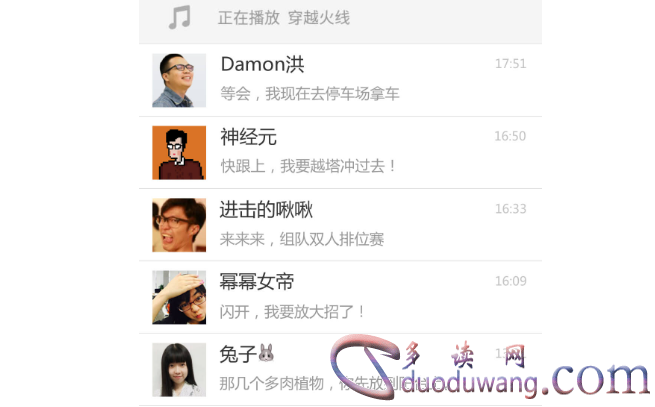Select the 进击的啾啾 chat thread
The height and width of the screenshot is (407, 655).
click(x=340, y=225)
